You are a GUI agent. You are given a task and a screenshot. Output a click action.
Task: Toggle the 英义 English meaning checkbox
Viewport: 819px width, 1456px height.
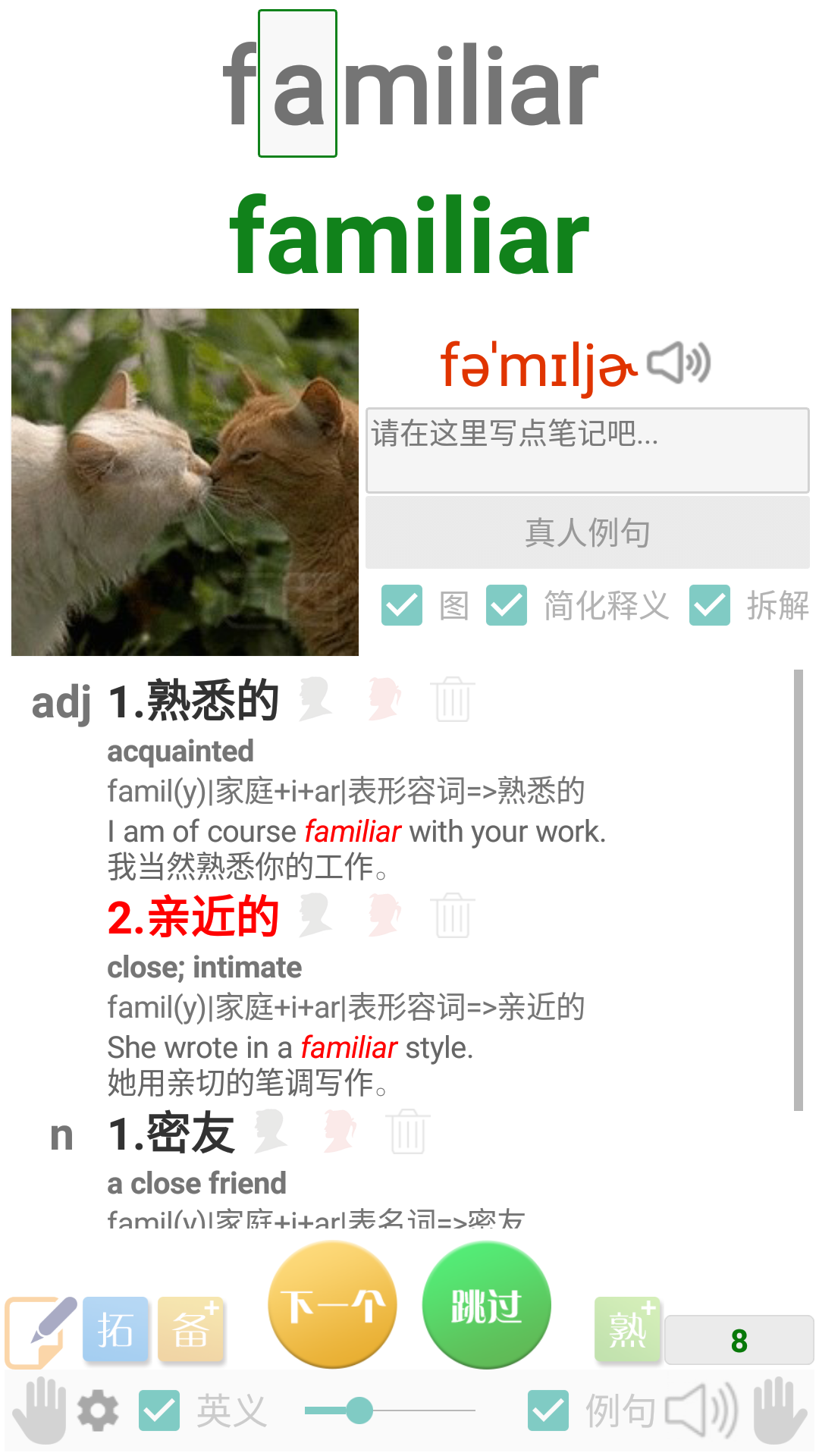pos(159,1410)
